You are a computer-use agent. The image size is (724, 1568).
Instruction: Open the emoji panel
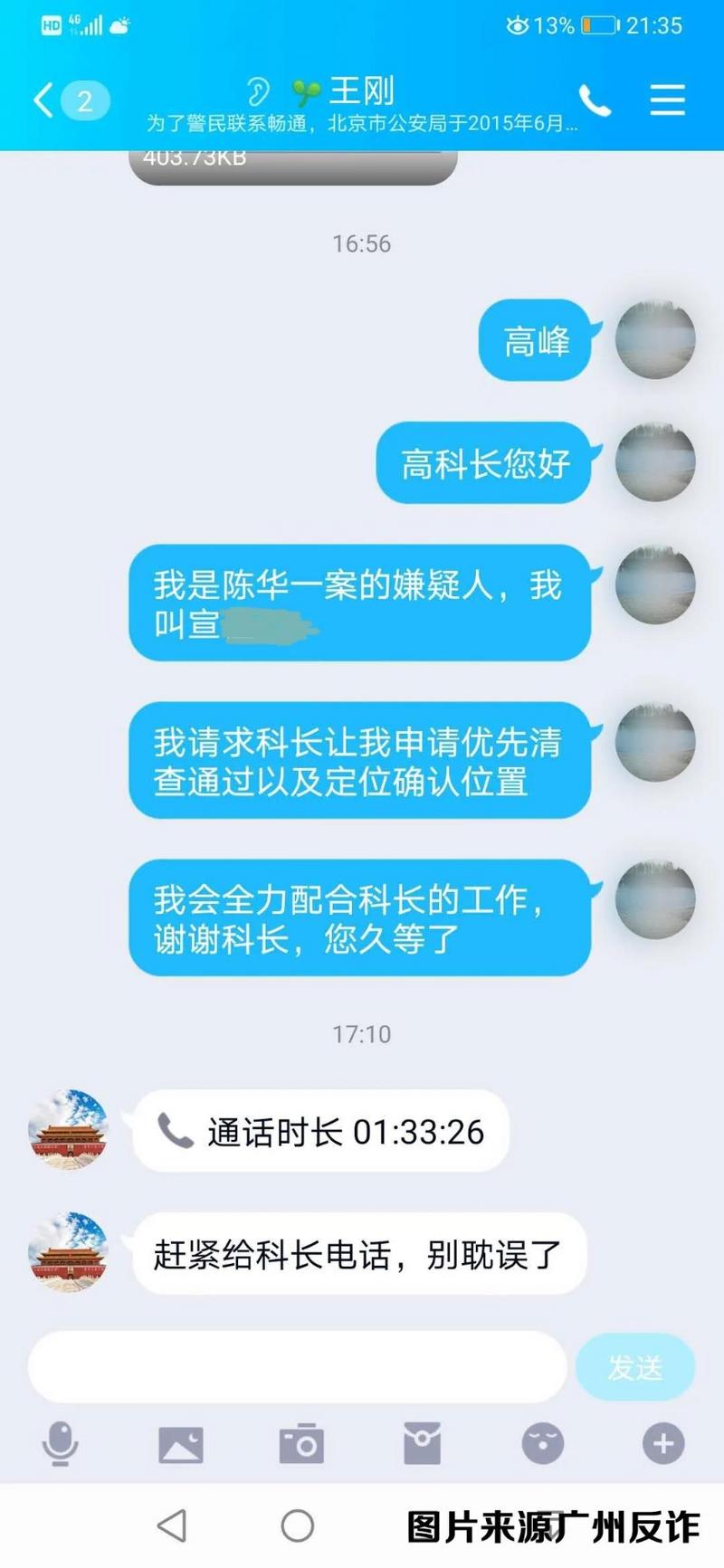[543, 1443]
